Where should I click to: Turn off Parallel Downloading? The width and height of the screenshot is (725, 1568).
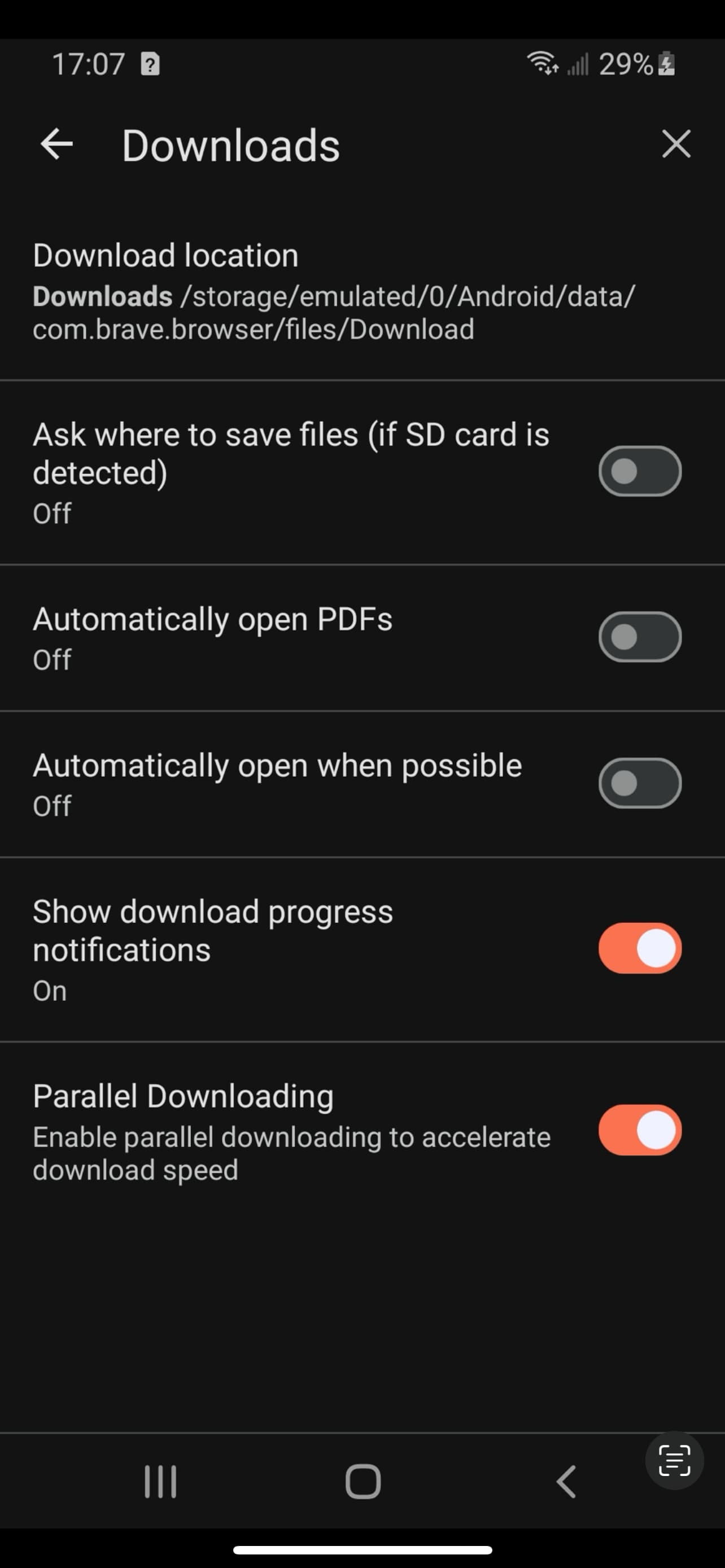[640, 1131]
